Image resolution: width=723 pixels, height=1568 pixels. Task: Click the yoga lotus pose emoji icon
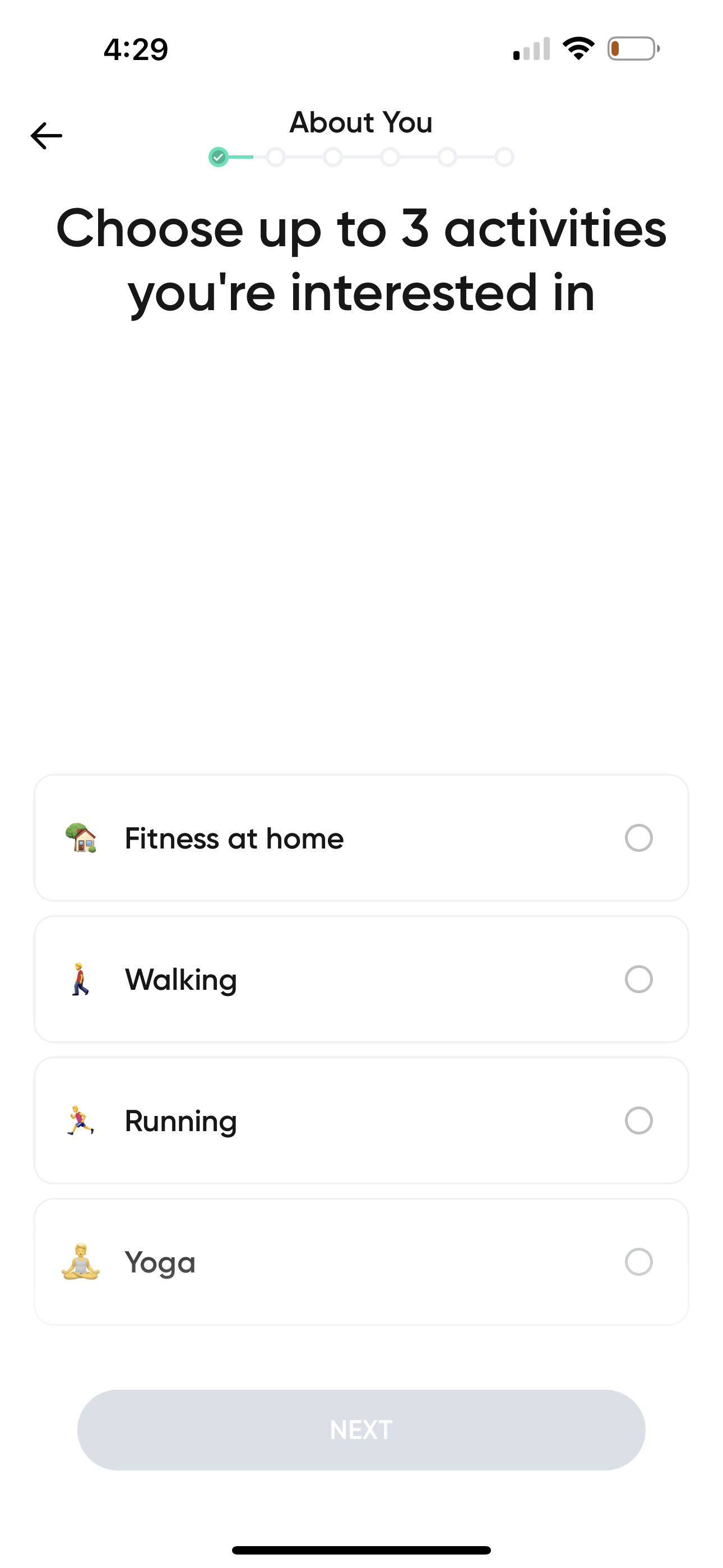80,1262
